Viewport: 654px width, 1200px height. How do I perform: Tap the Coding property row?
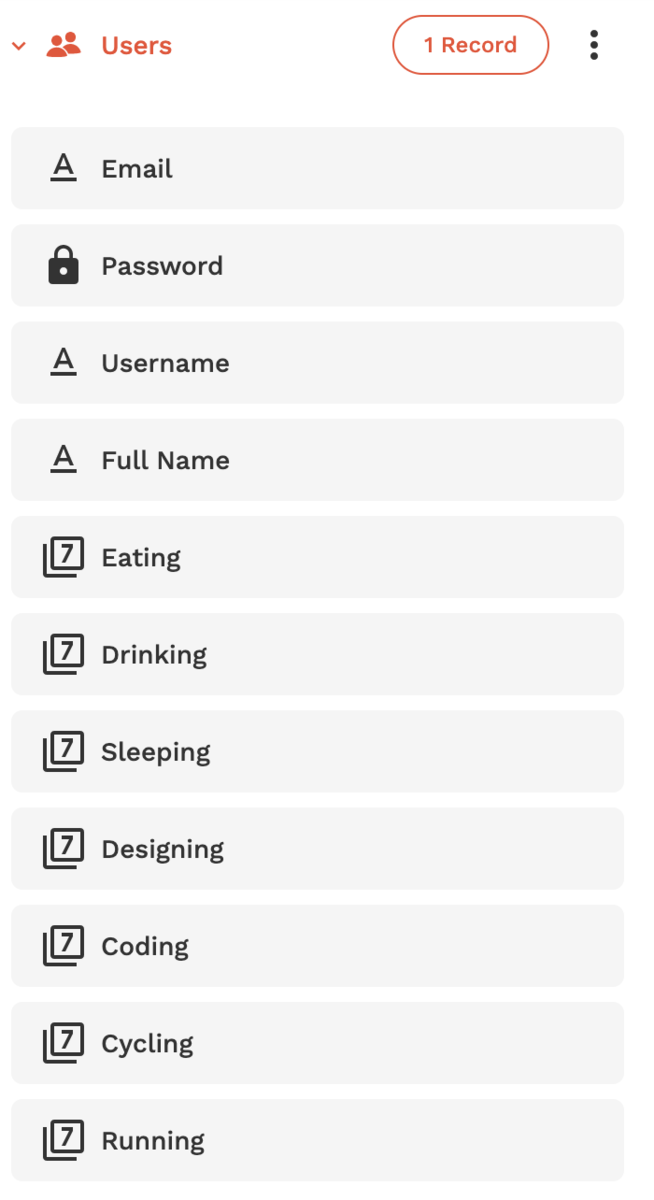tap(317, 945)
